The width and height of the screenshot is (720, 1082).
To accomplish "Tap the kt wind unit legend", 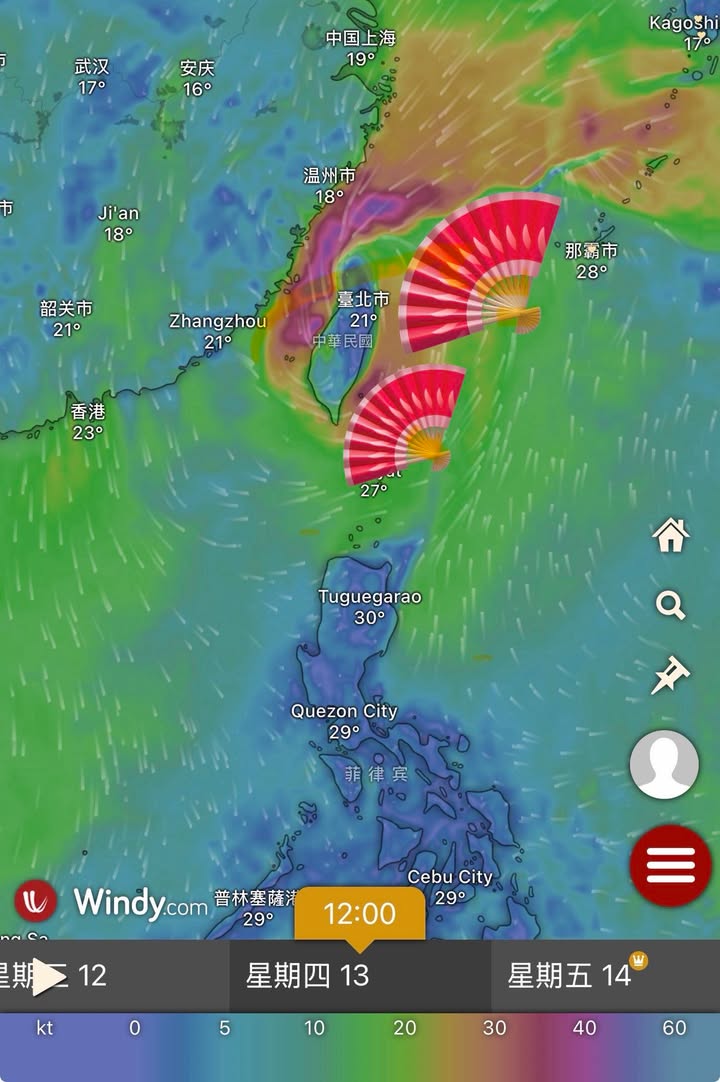I will coord(45,1028).
